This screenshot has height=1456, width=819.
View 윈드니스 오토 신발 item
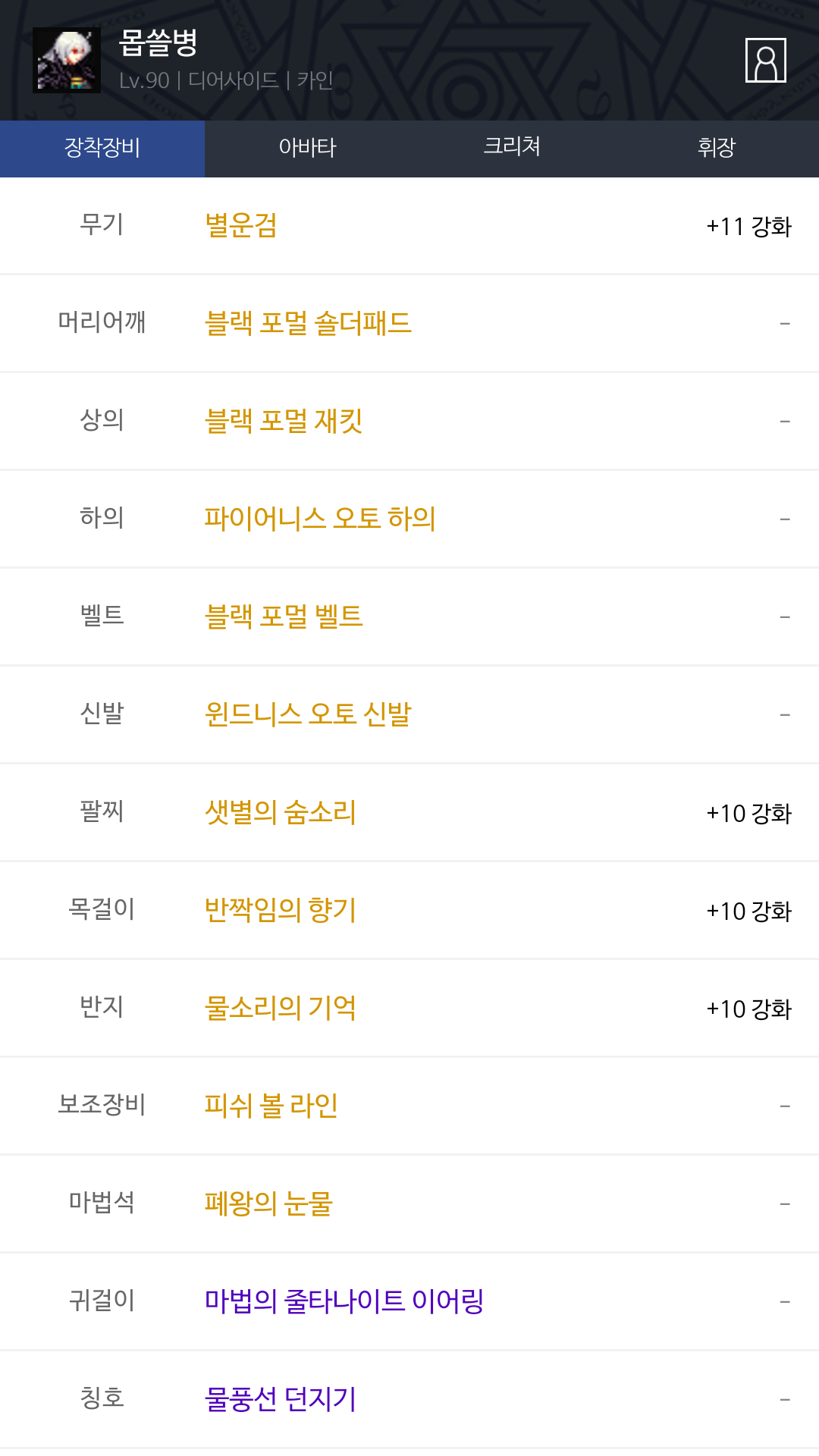[x=308, y=714]
